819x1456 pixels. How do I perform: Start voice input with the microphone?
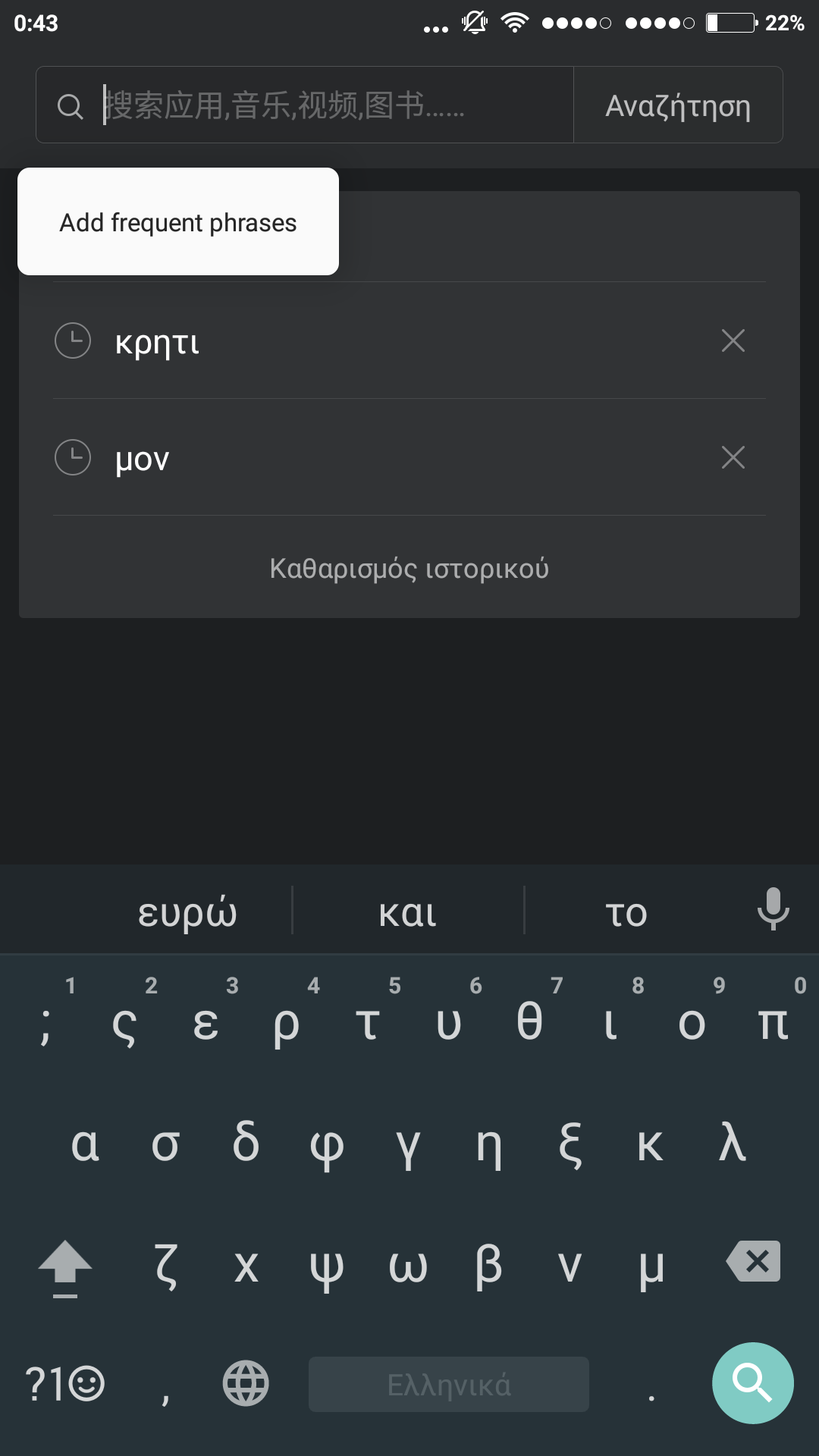pyautogui.click(x=773, y=908)
